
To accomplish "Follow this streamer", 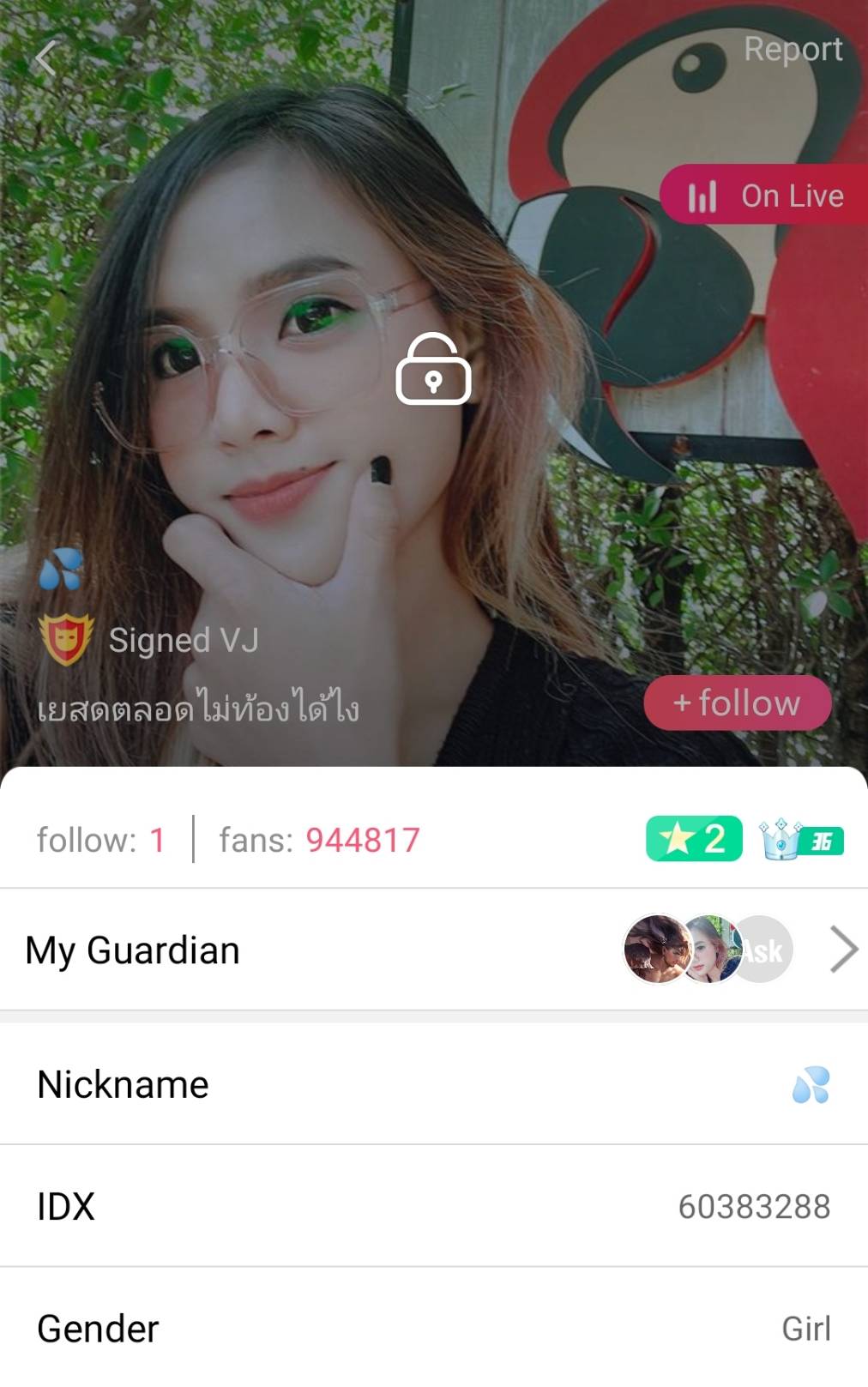I will tap(738, 703).
